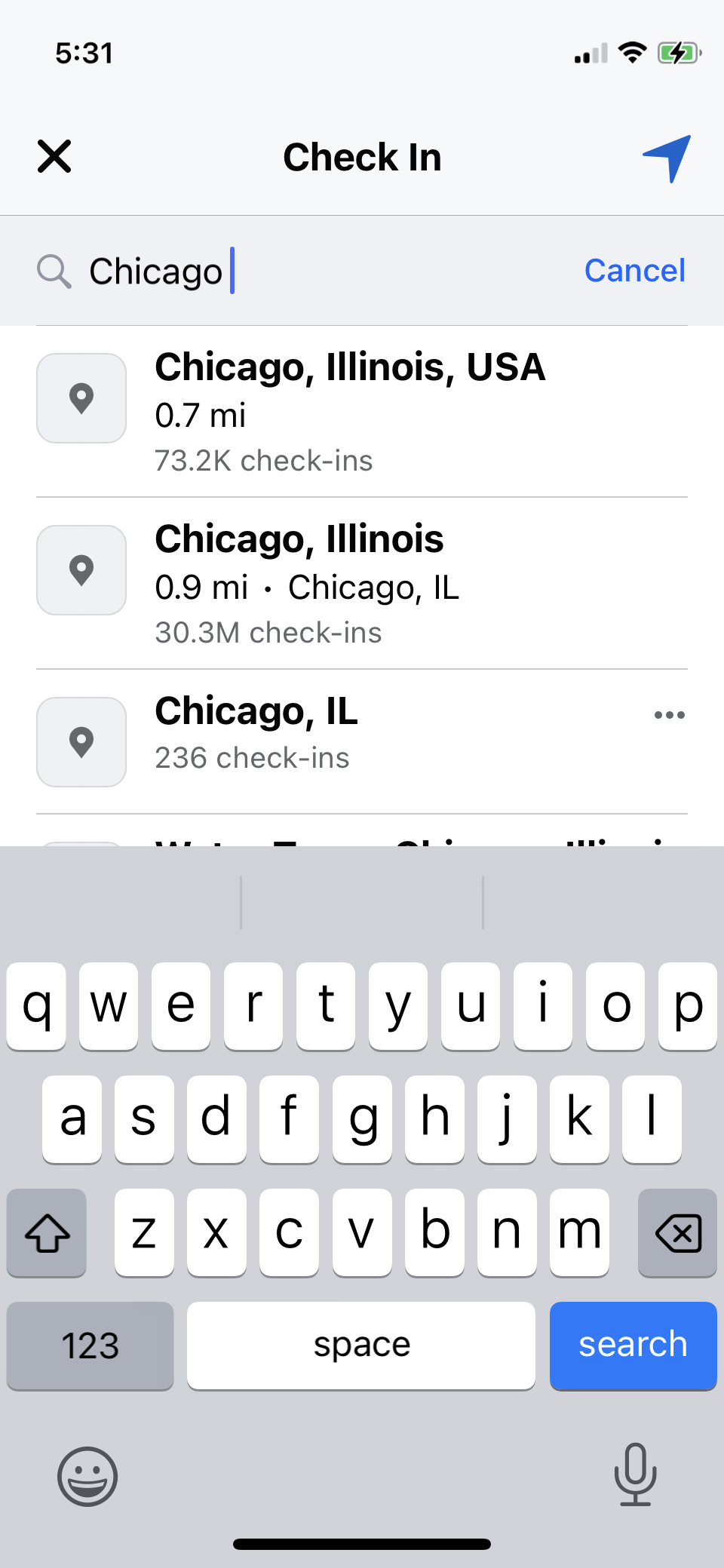Tap the current location arrow icon

(667, 158)
